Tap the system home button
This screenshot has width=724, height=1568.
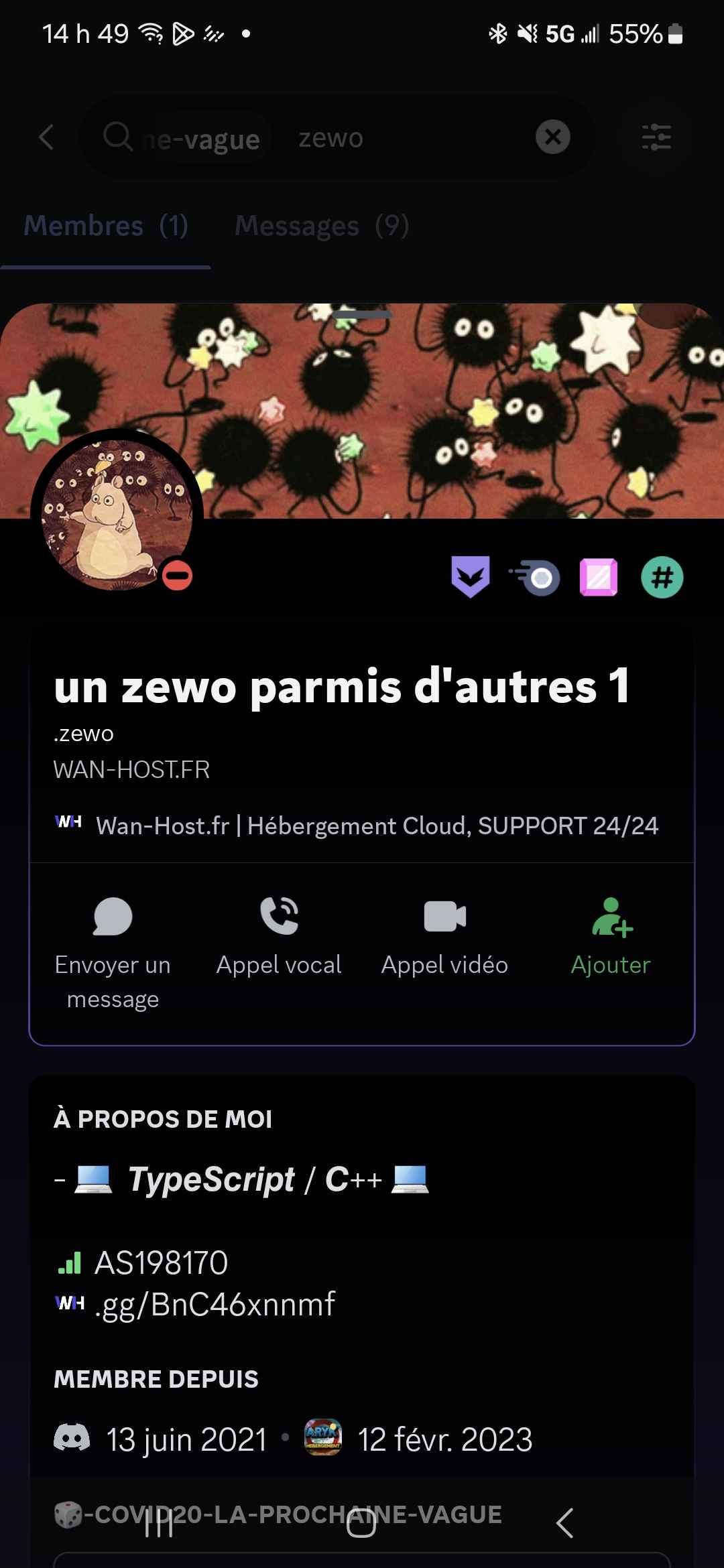pyautogui.click(x=361, y=1523)
